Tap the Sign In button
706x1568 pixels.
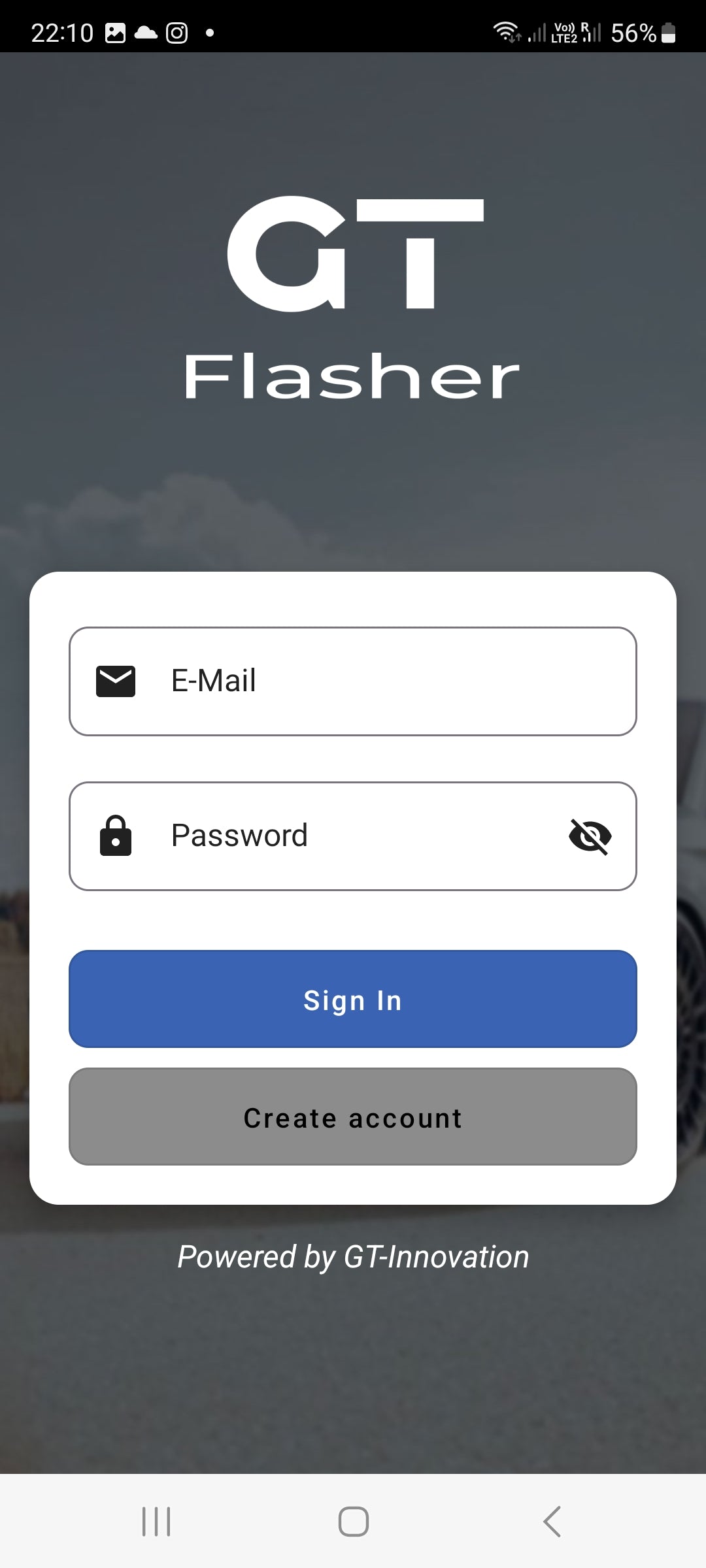[x=353, y=999]
